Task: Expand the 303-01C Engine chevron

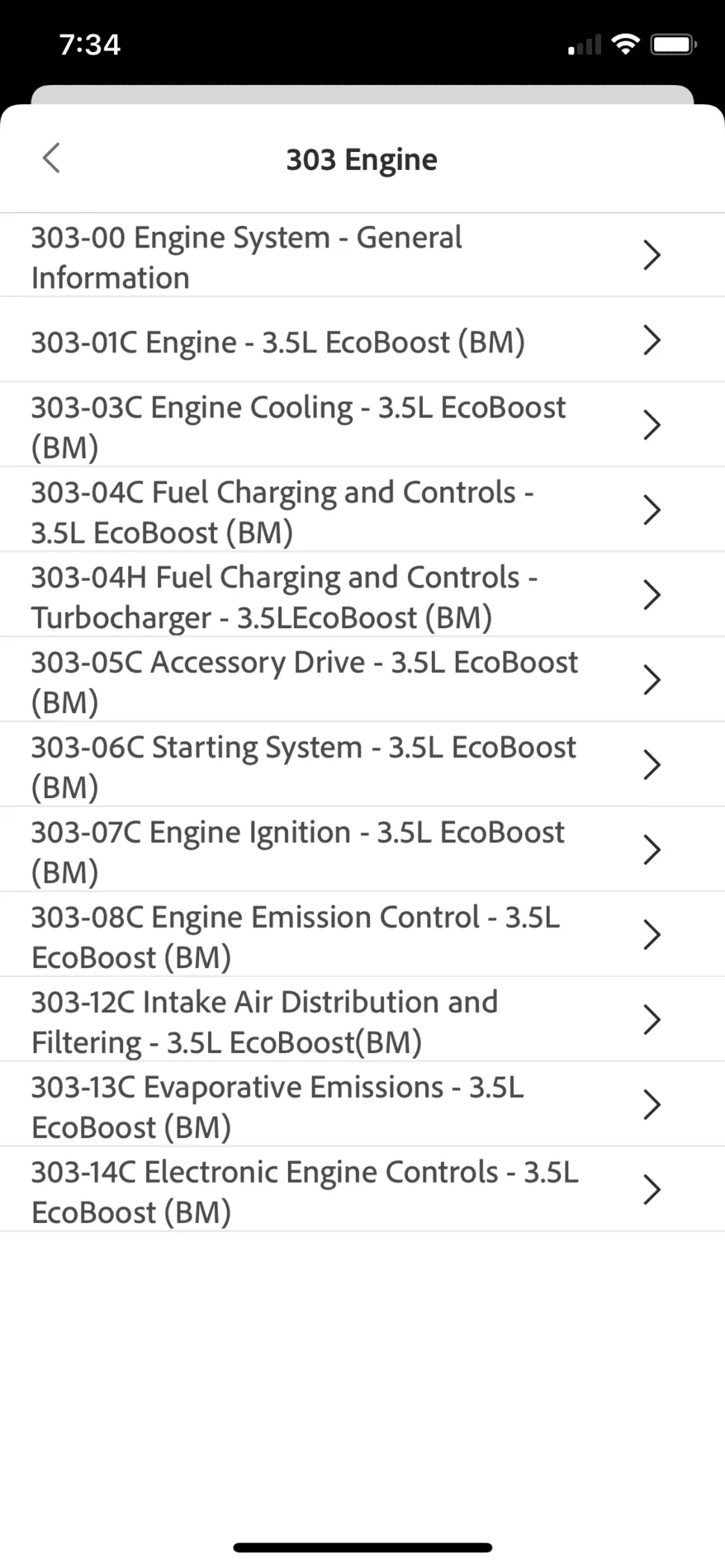Action: point(652,341)
